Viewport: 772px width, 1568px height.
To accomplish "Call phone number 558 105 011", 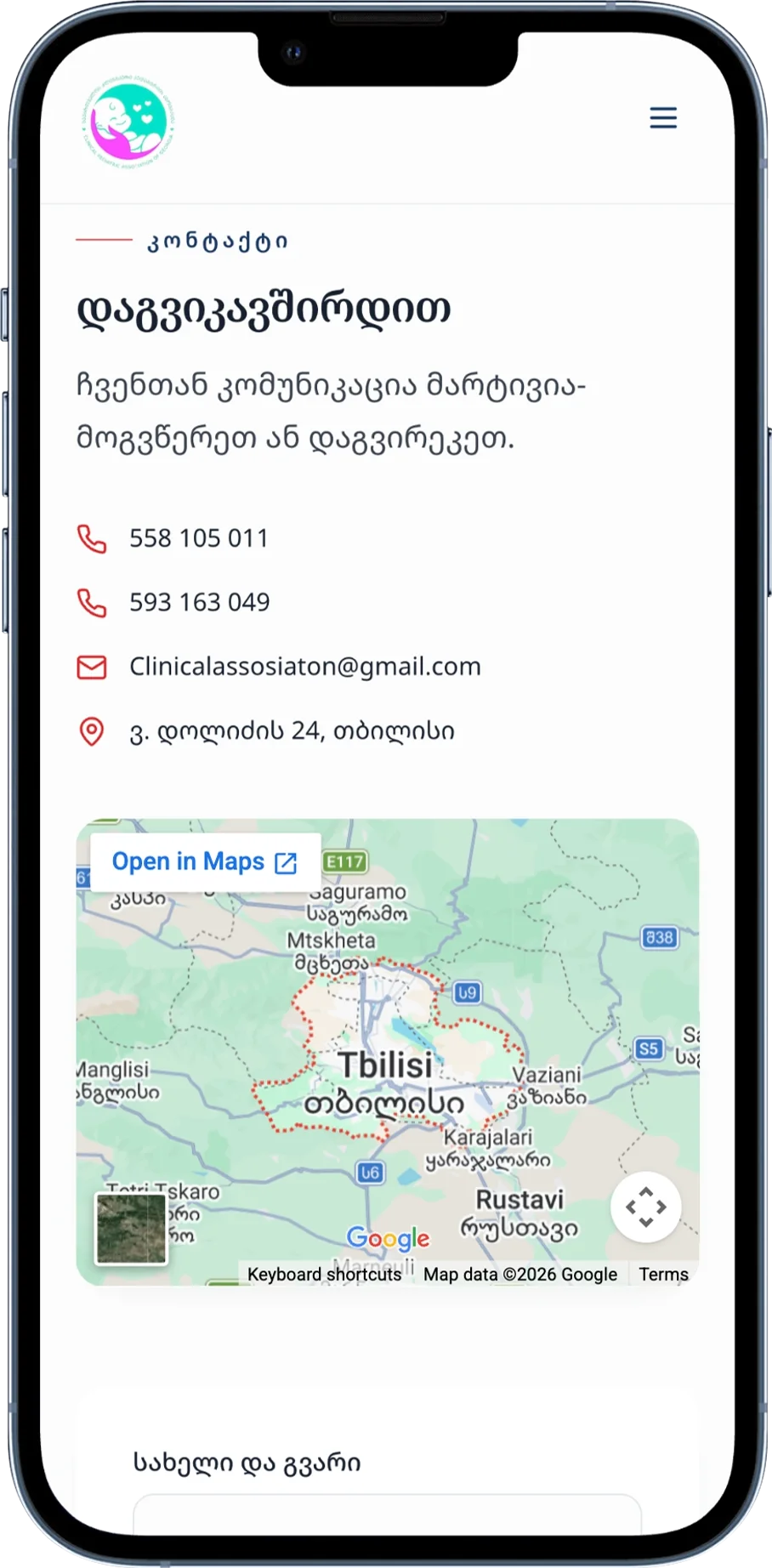I will (198, 538).
